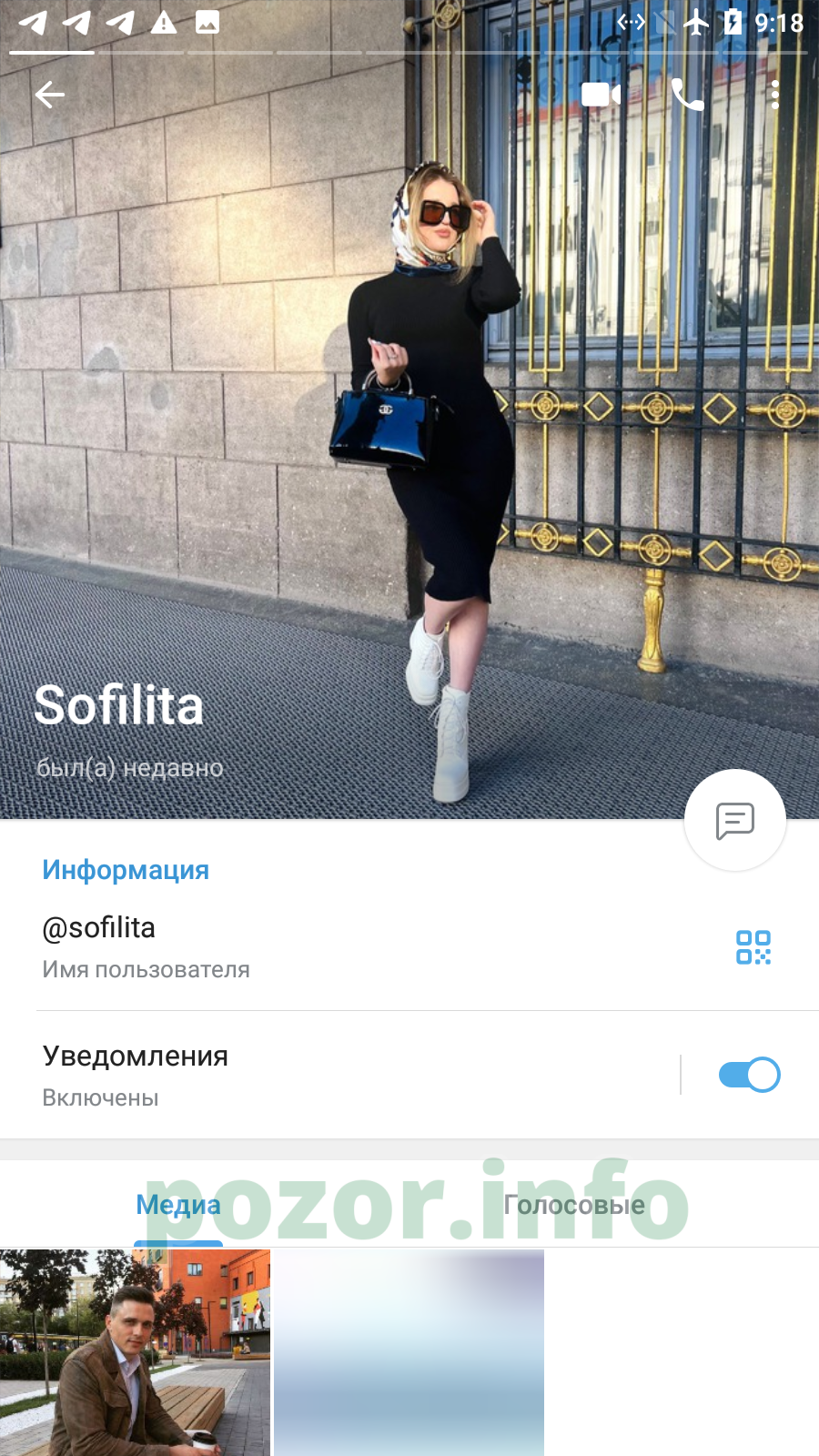
Task: Open the second blurred media thumbnail
Action: pyautogui.click(x=409, y=1352)
